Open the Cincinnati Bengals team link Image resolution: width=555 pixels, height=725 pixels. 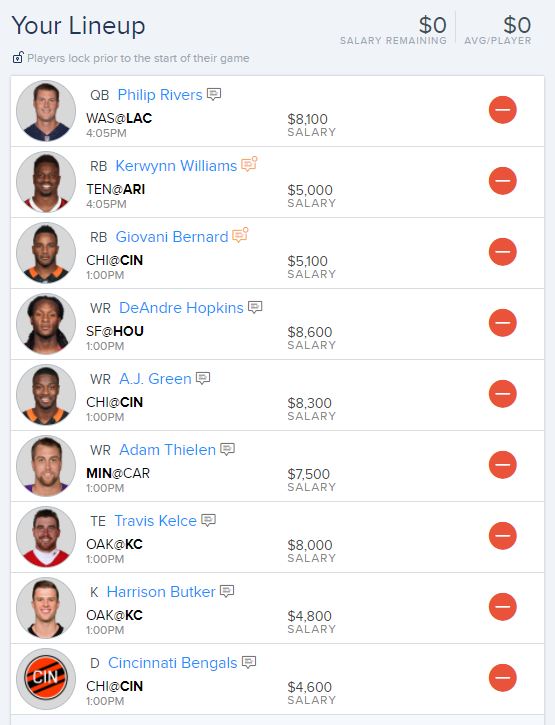coord(173,663)
